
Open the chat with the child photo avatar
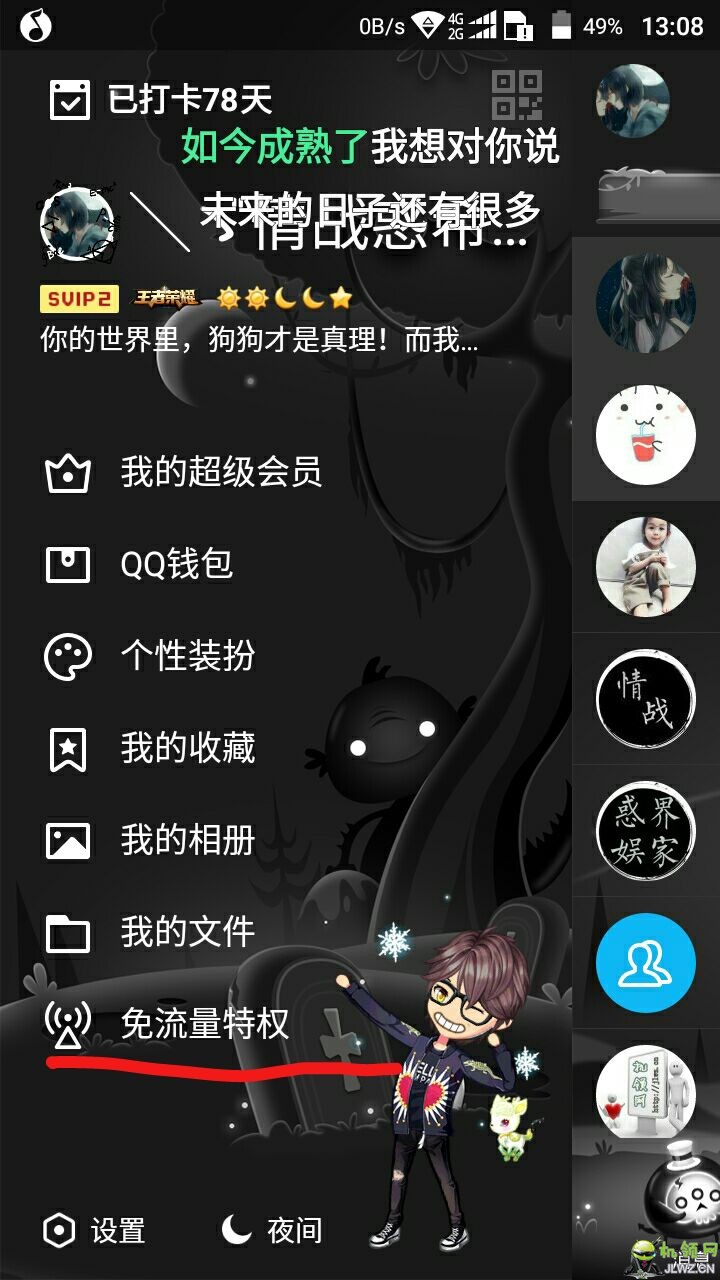point(645,566)
